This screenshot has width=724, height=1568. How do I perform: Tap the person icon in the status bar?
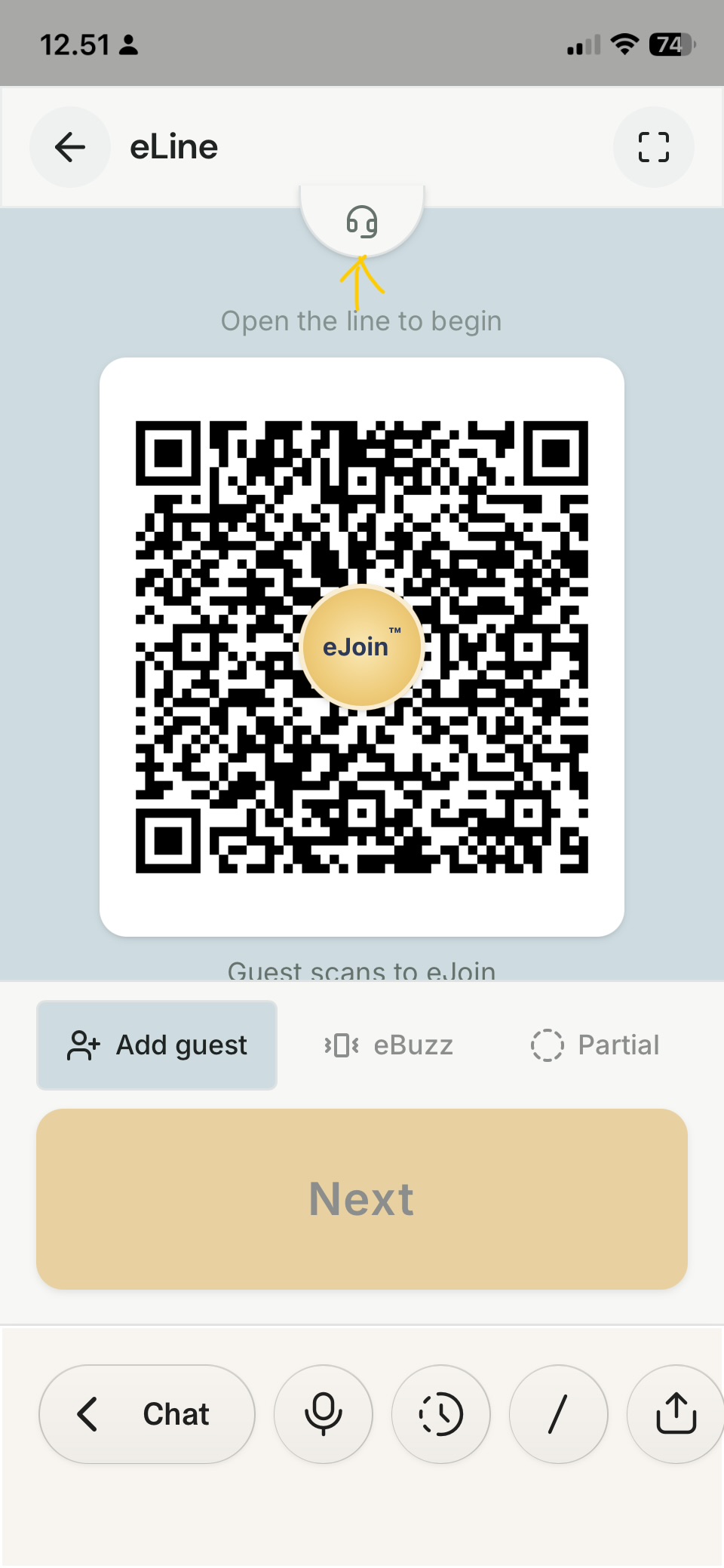point(127,45)
